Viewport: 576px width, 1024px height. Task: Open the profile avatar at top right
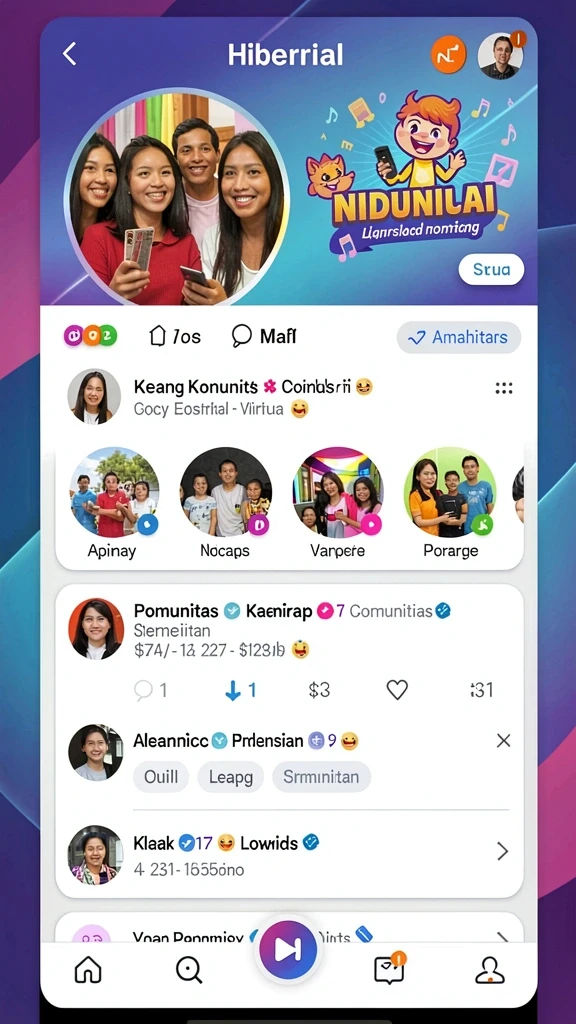pyautogui.click(x=500, y=56)
